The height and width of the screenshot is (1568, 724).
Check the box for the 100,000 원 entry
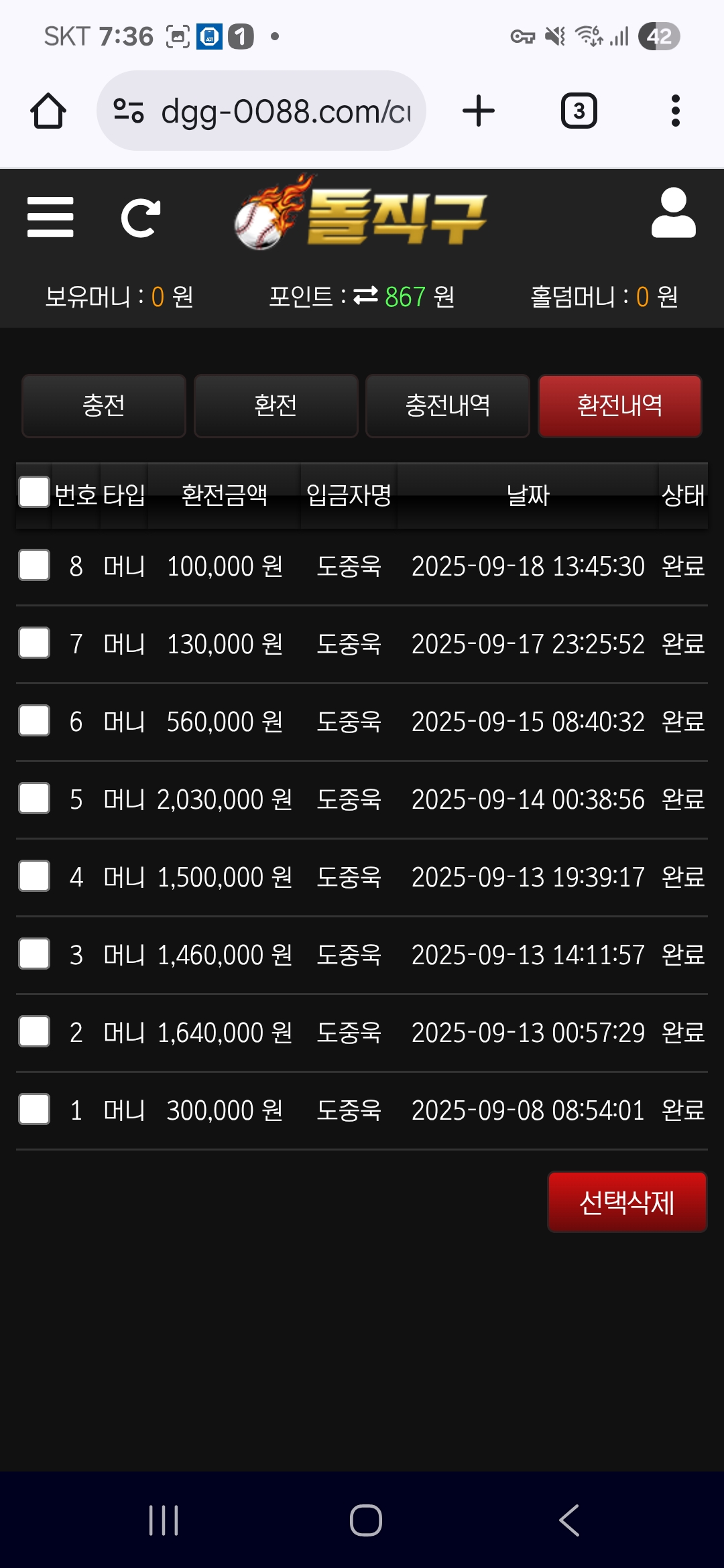pos(34,565)
